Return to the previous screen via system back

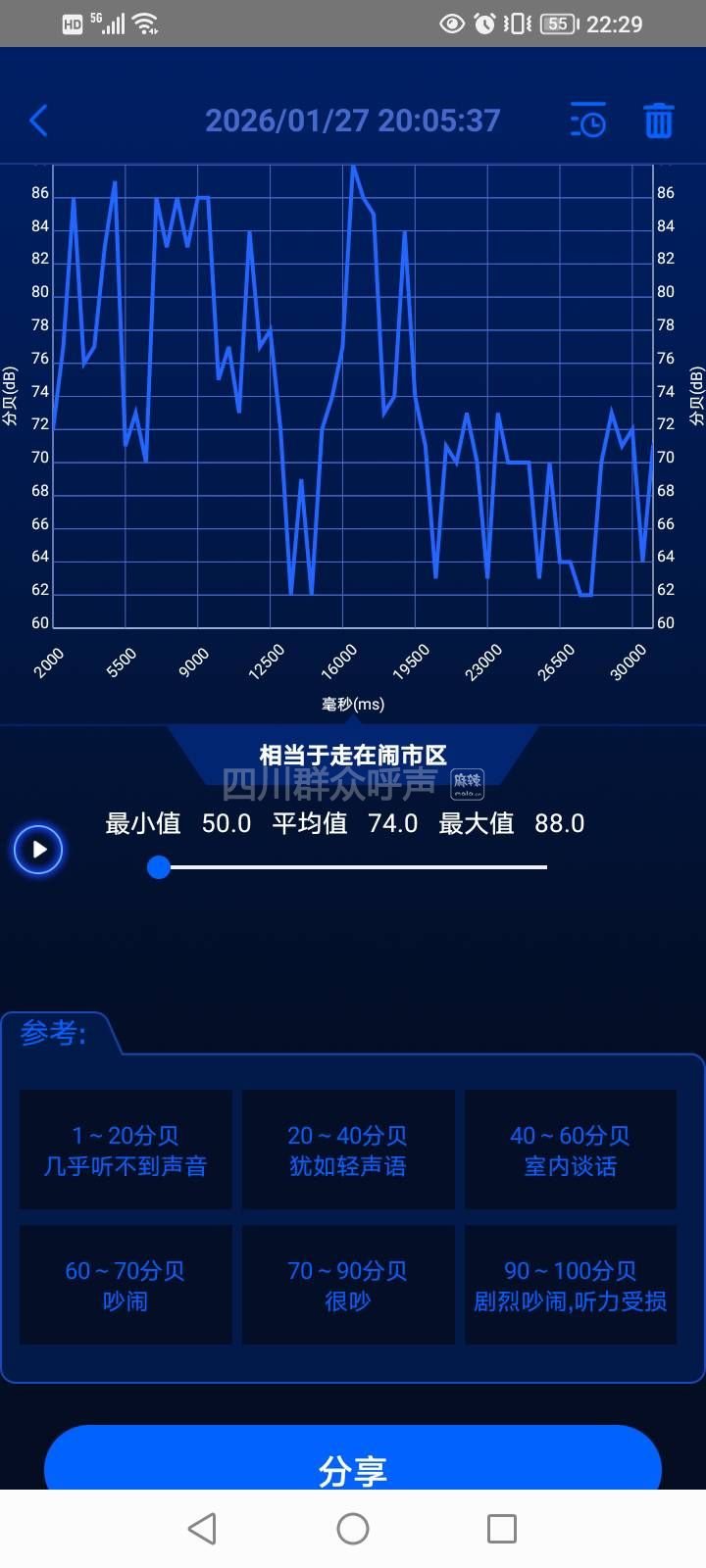pyautogui.click(x=202, y=1528)
